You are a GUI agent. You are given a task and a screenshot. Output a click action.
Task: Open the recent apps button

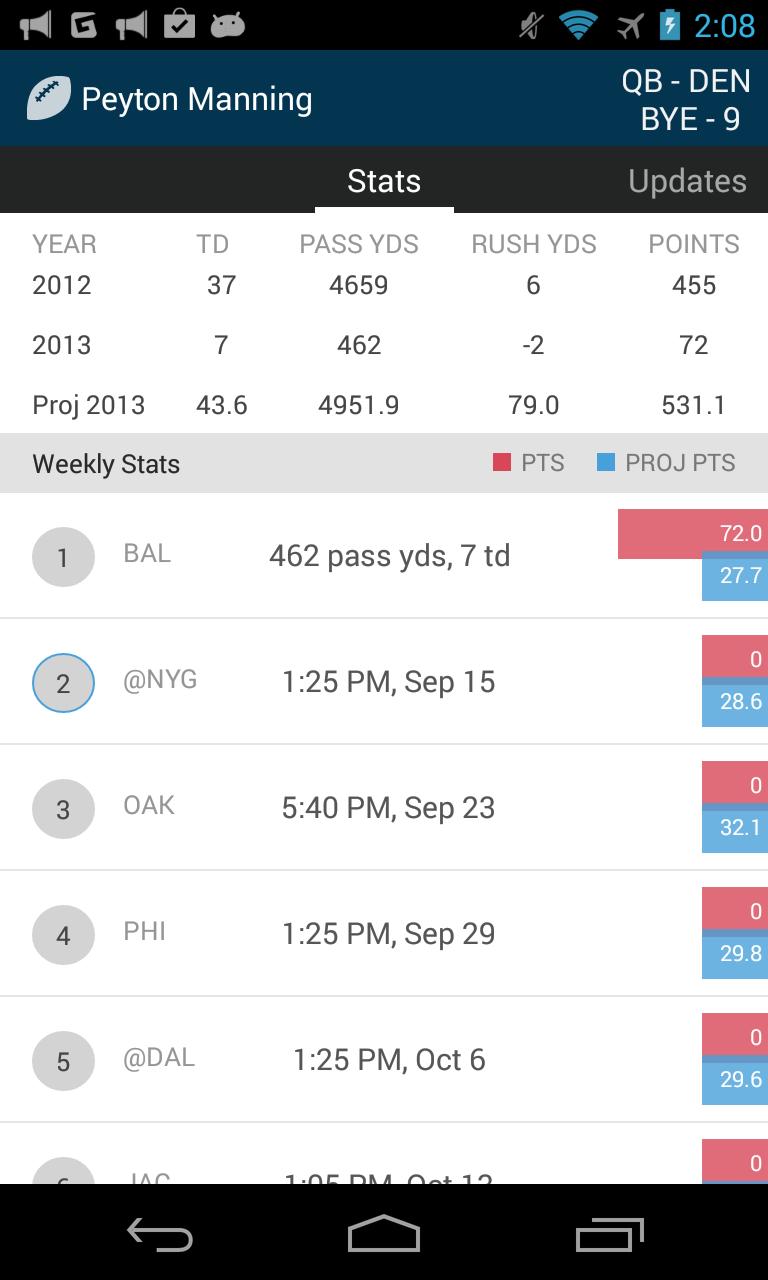click(x=611, y=1235)
